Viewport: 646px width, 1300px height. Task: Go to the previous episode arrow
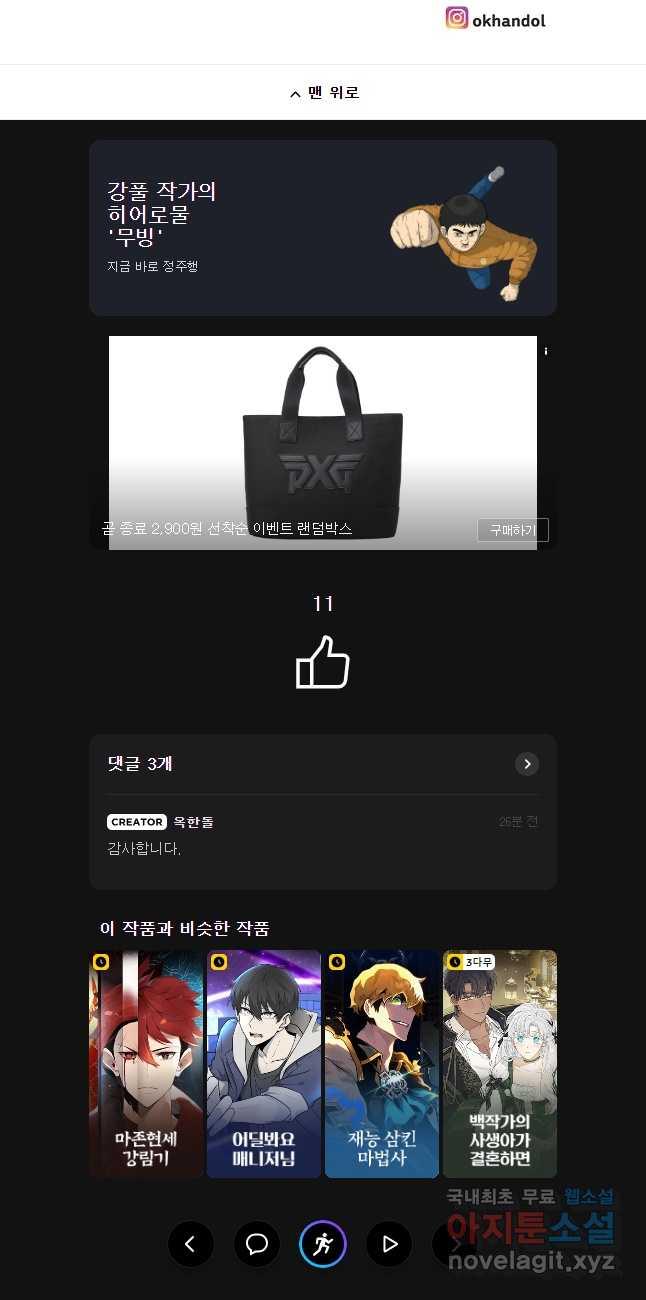coord(190,1244)
